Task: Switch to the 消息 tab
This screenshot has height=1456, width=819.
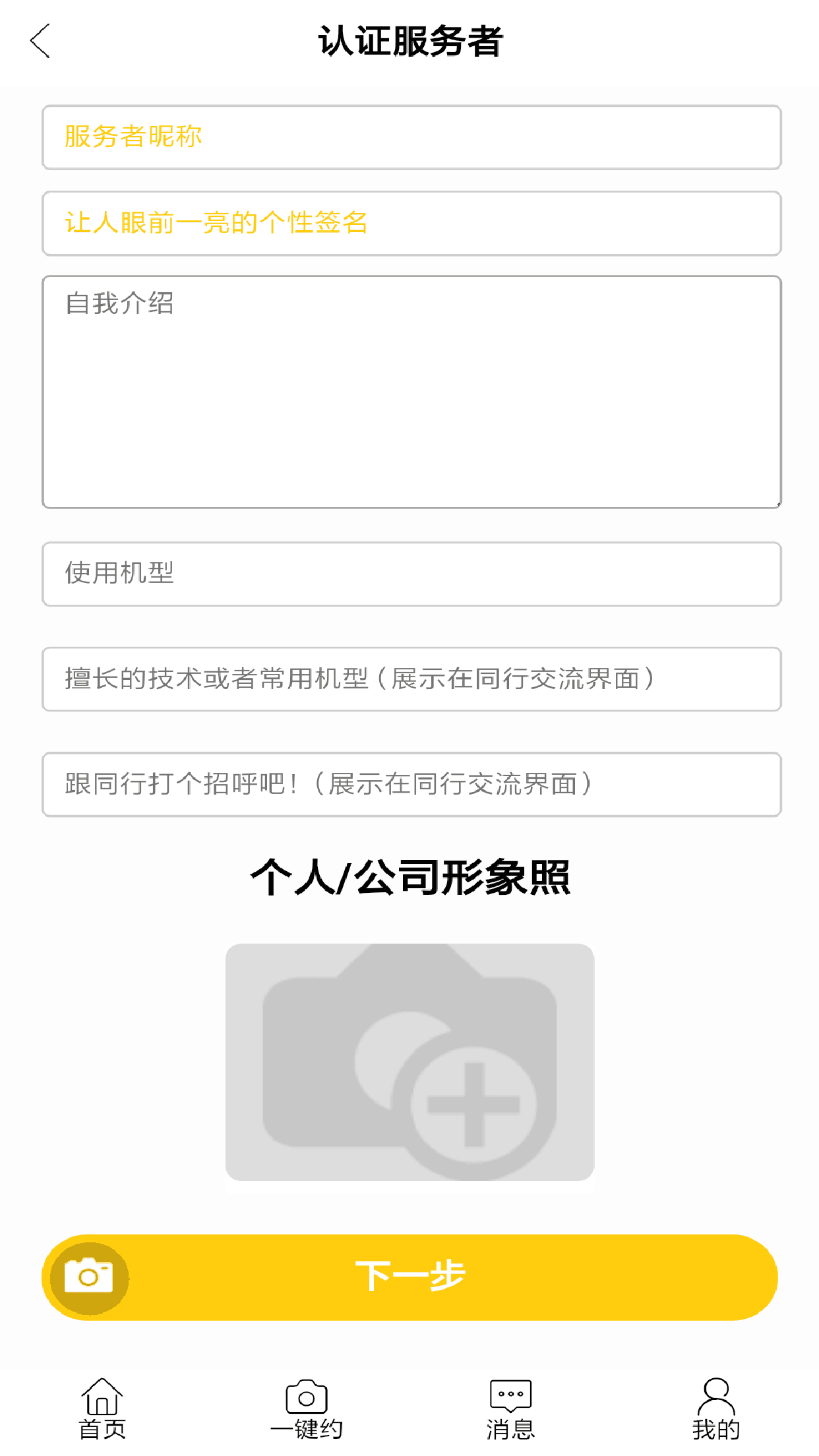Action: pos(511,1410)
